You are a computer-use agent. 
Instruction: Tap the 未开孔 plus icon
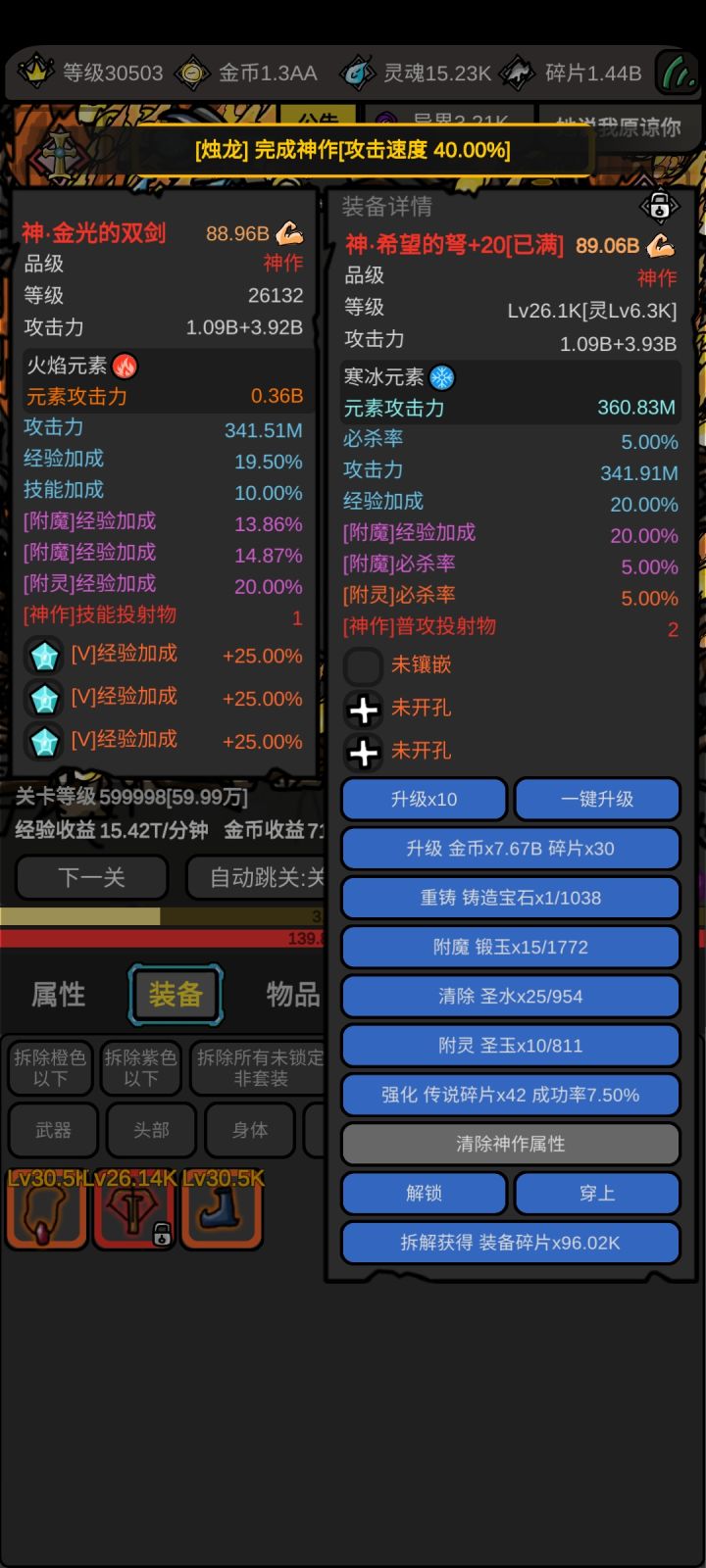click(x=363, y=710)
